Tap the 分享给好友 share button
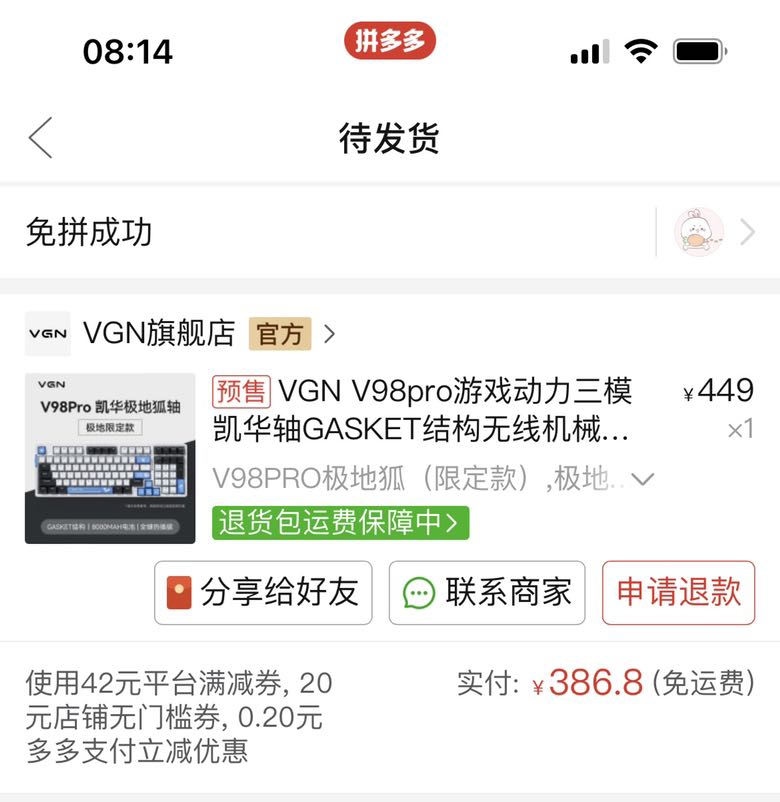This screenshot has height=802, width=780. tap(263, 592)
